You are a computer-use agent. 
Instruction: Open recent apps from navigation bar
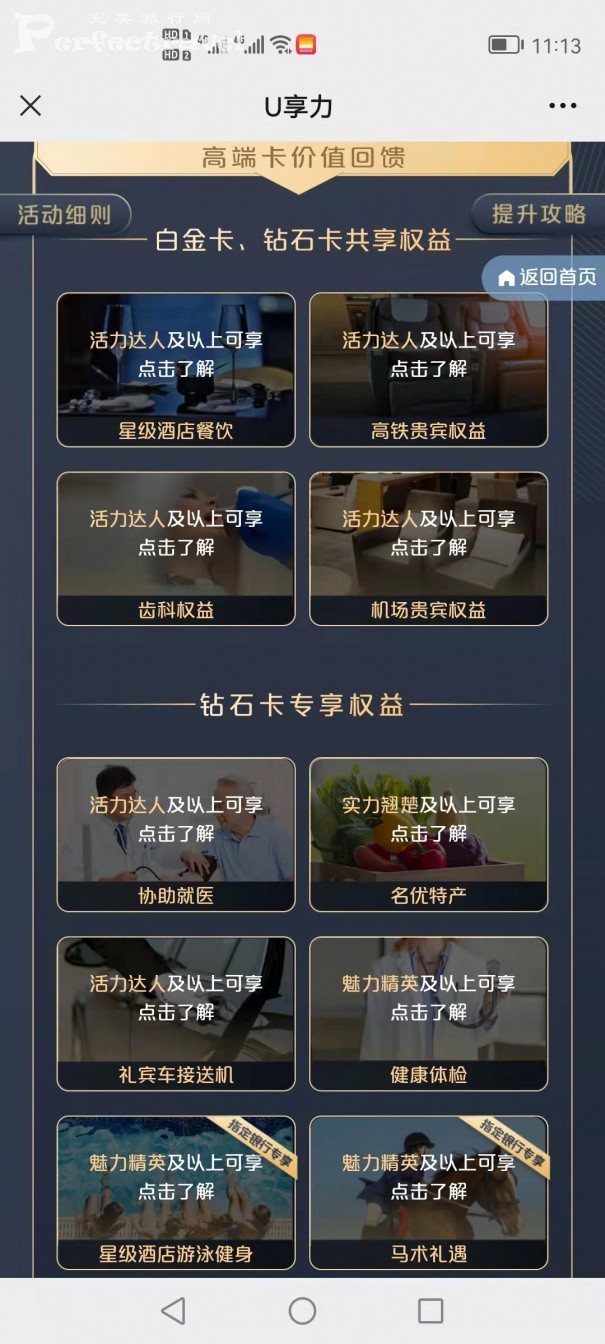pyautogui.click(x=430, y=1310)
